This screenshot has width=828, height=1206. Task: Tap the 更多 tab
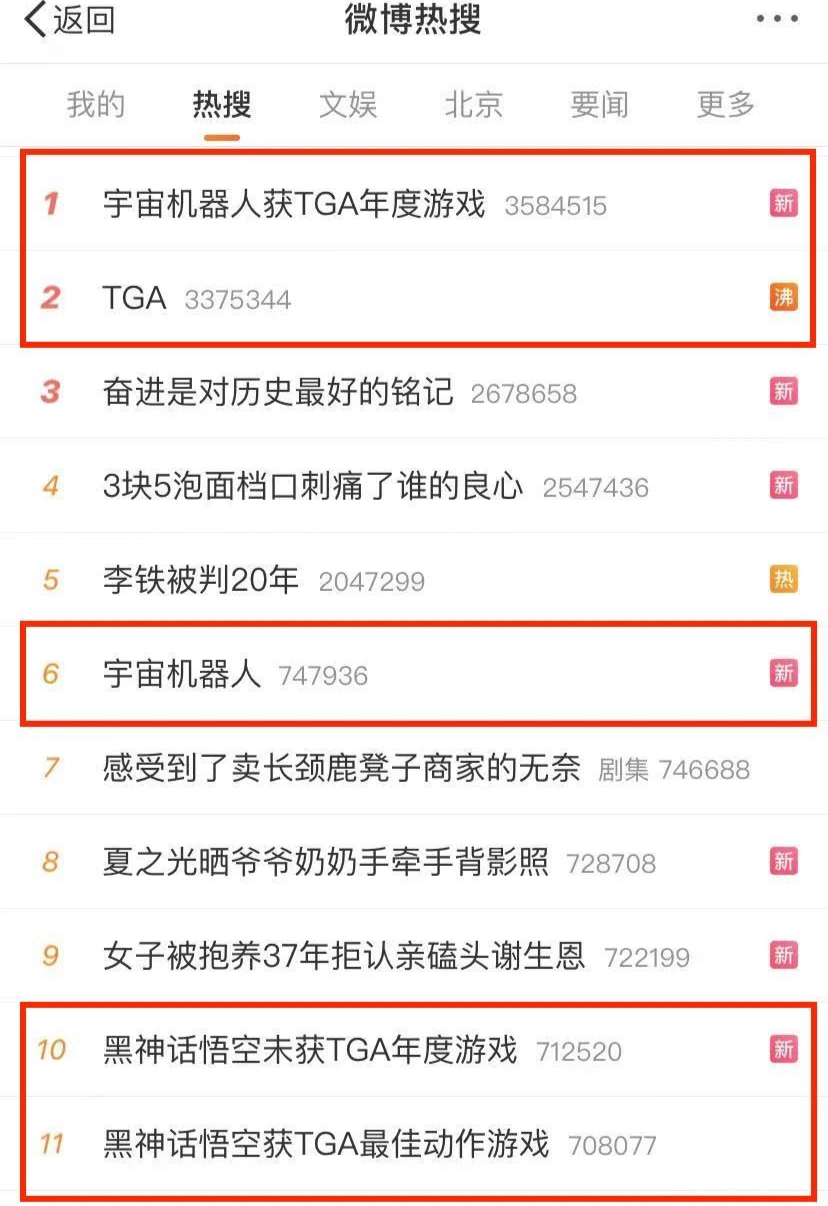click(725, 104)
